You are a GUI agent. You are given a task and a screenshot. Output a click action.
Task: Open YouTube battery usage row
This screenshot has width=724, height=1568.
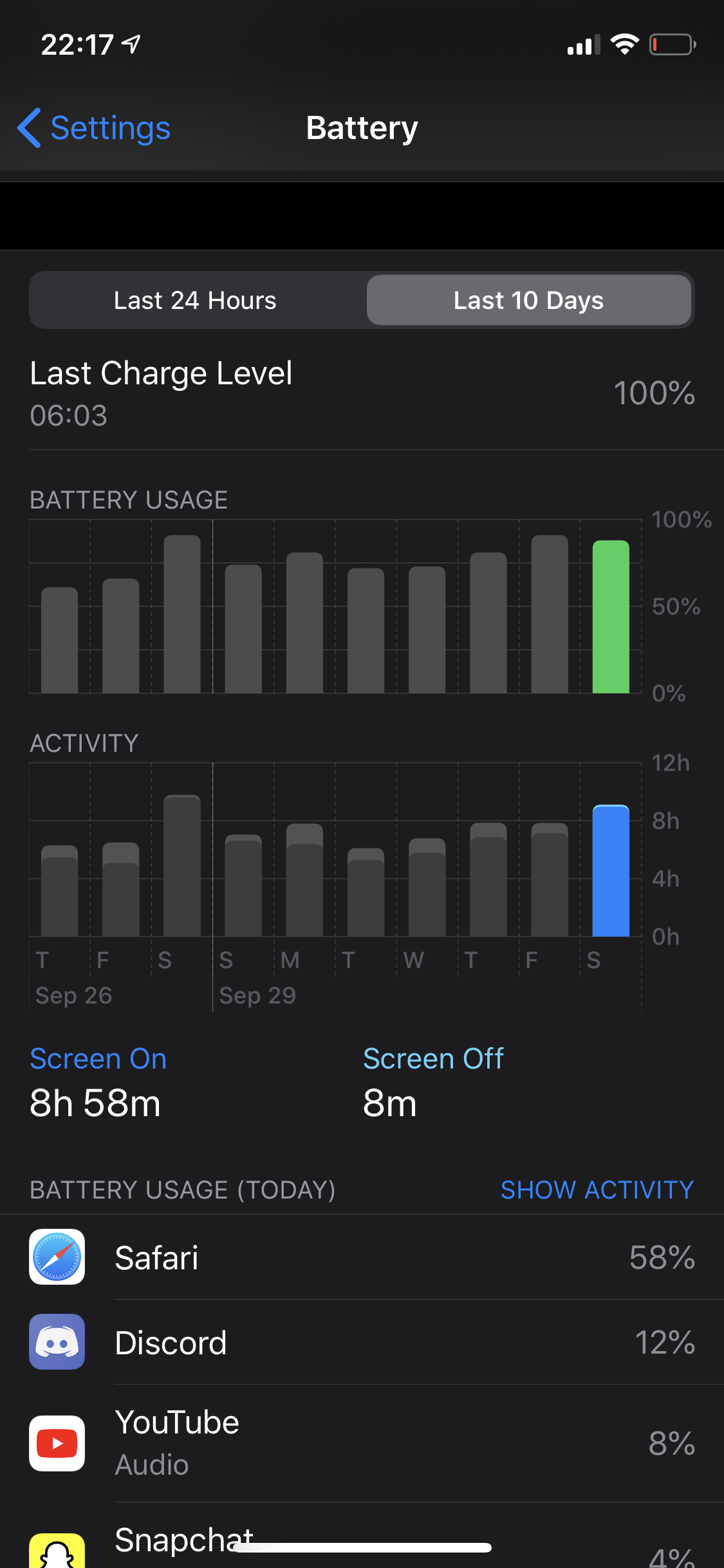pyautogui.click(x=362, y=1443)
